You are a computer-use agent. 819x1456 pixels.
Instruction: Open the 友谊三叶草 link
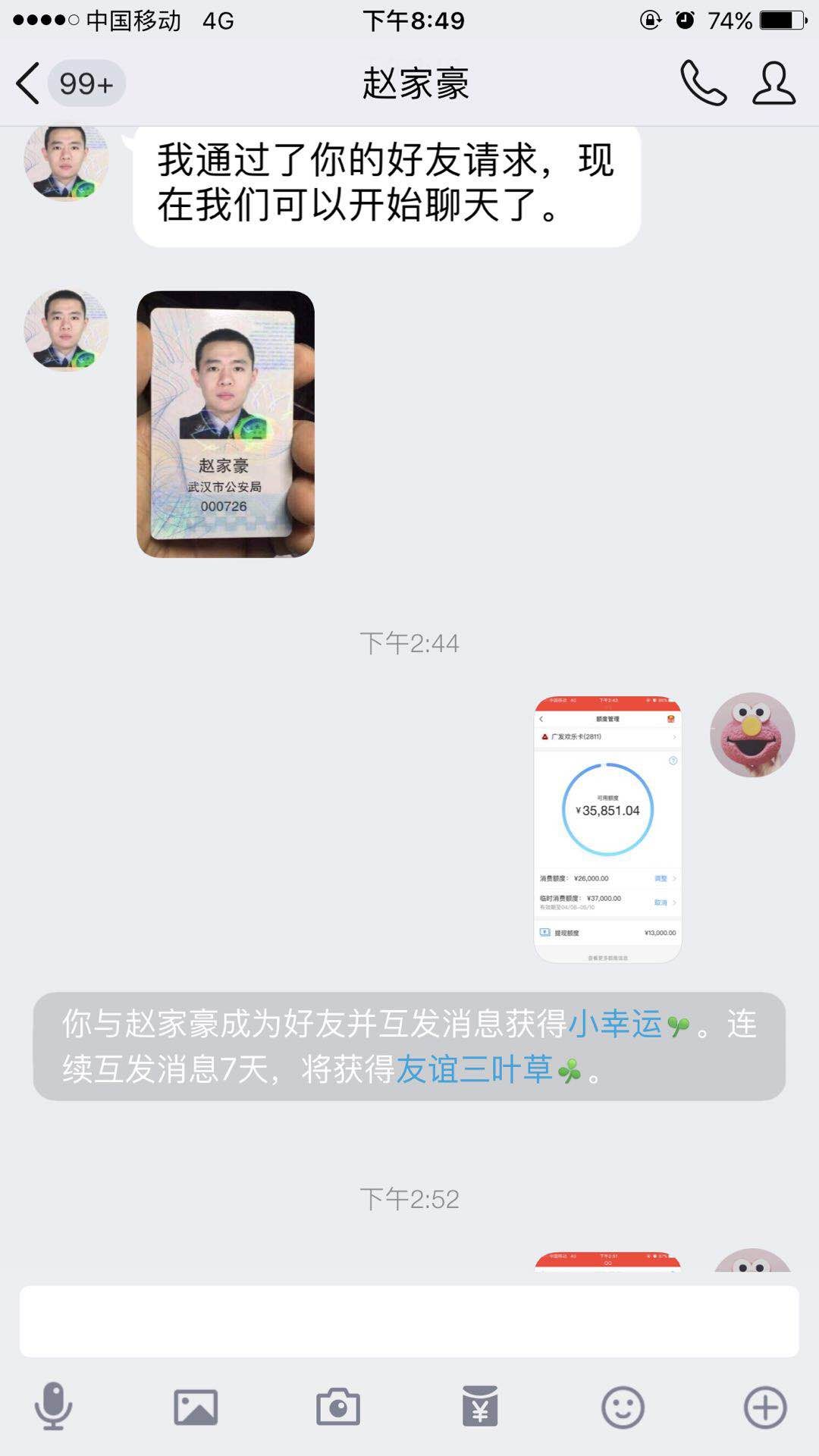[475, 1070]
